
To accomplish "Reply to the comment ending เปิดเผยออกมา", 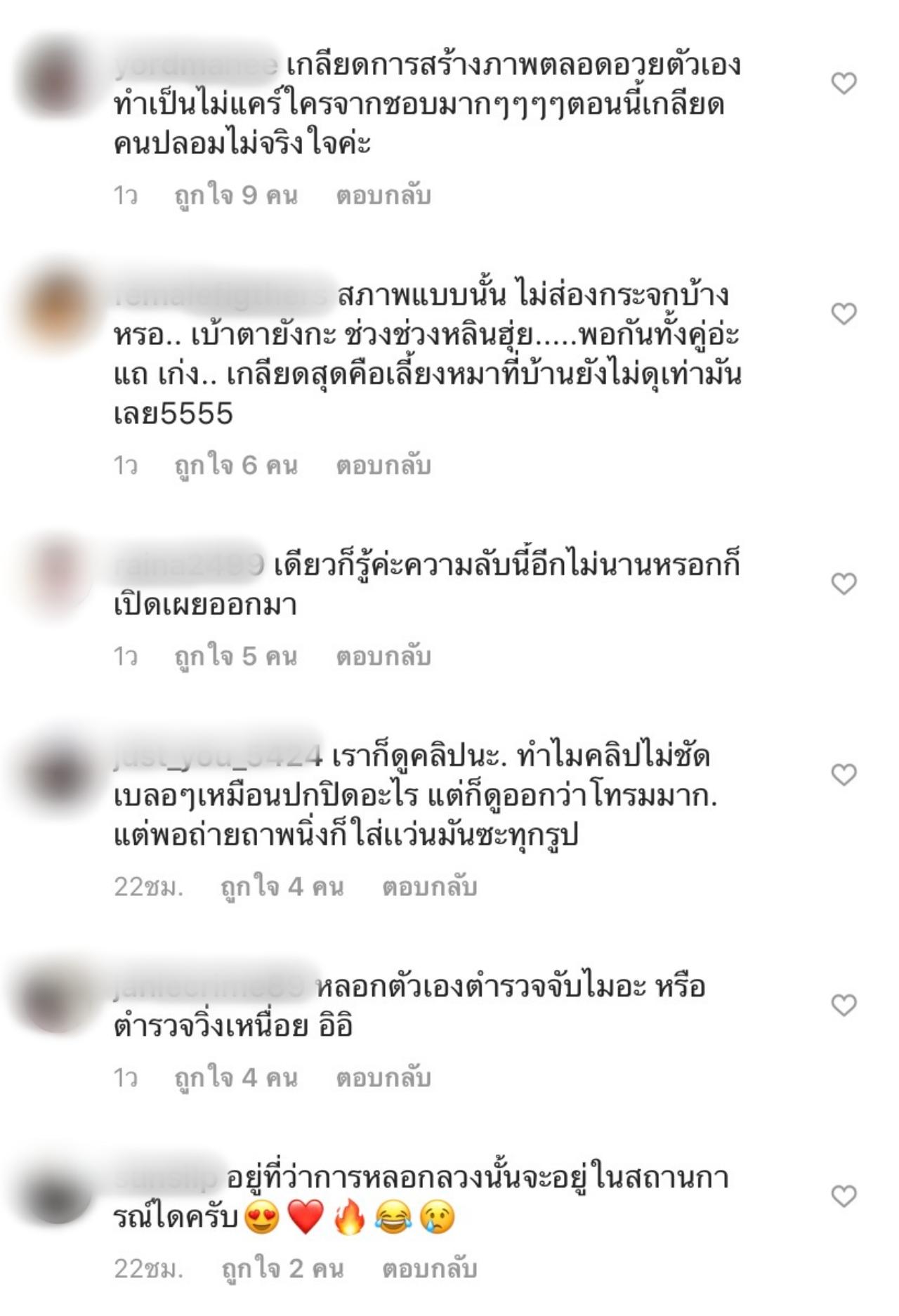I will (x=383, y=657).
